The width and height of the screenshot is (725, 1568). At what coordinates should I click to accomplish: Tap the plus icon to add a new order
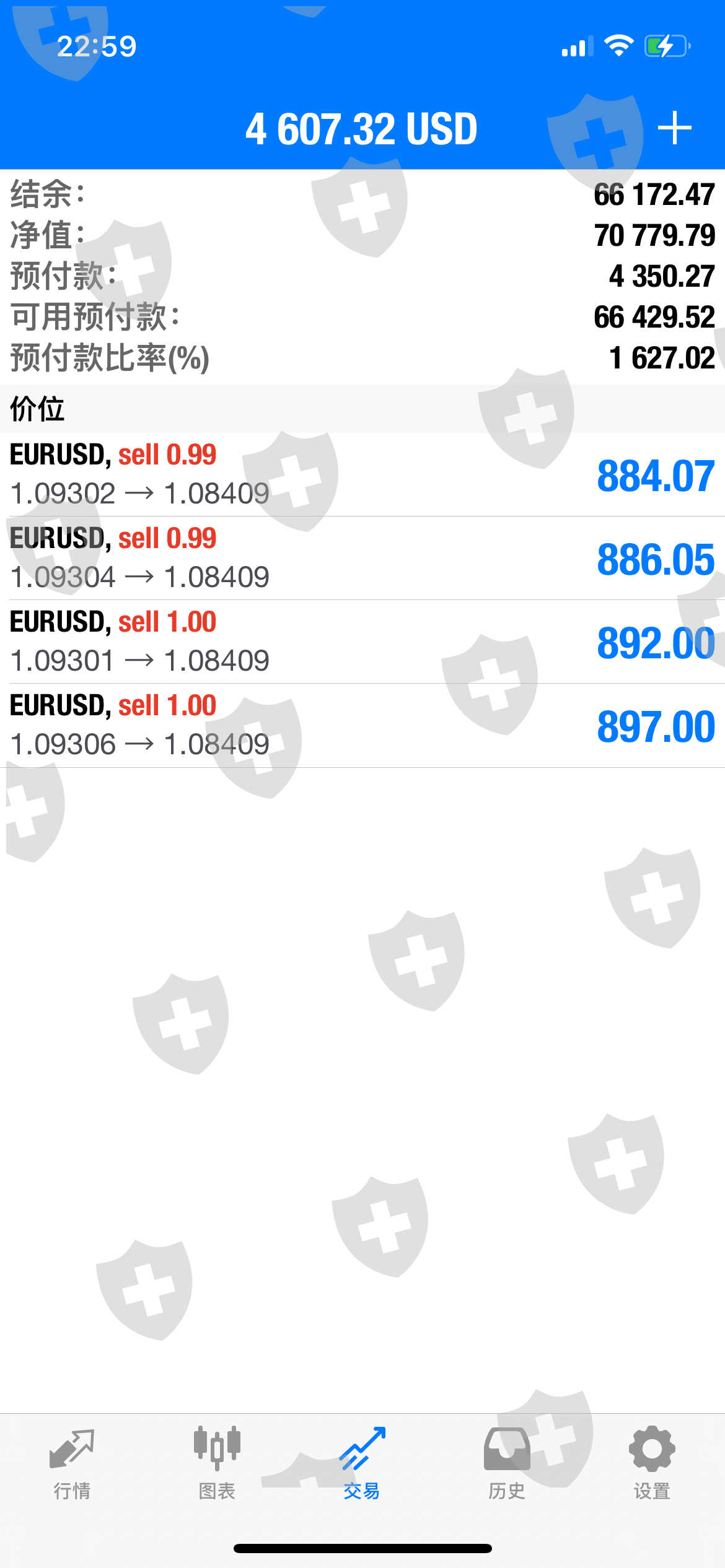[x=674, y=128]
